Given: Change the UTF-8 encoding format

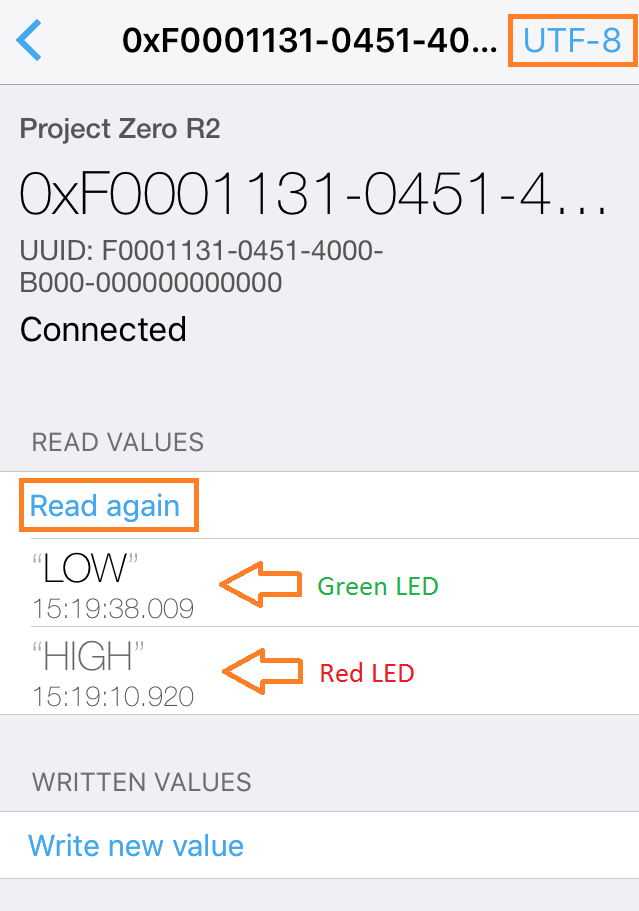Looking at the screenshot, I should 572,40.
